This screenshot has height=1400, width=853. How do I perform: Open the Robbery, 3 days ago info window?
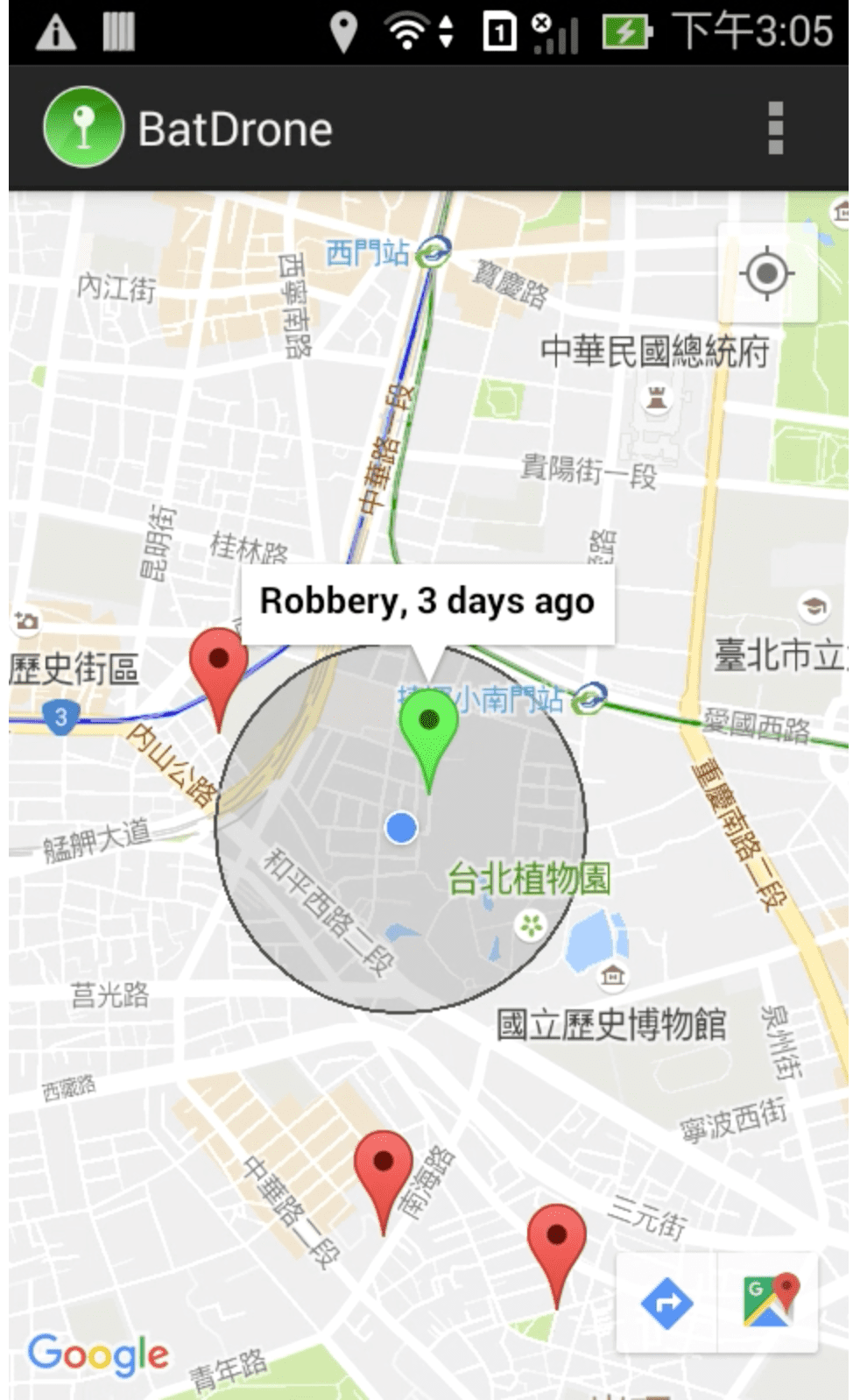coord(427,603)
